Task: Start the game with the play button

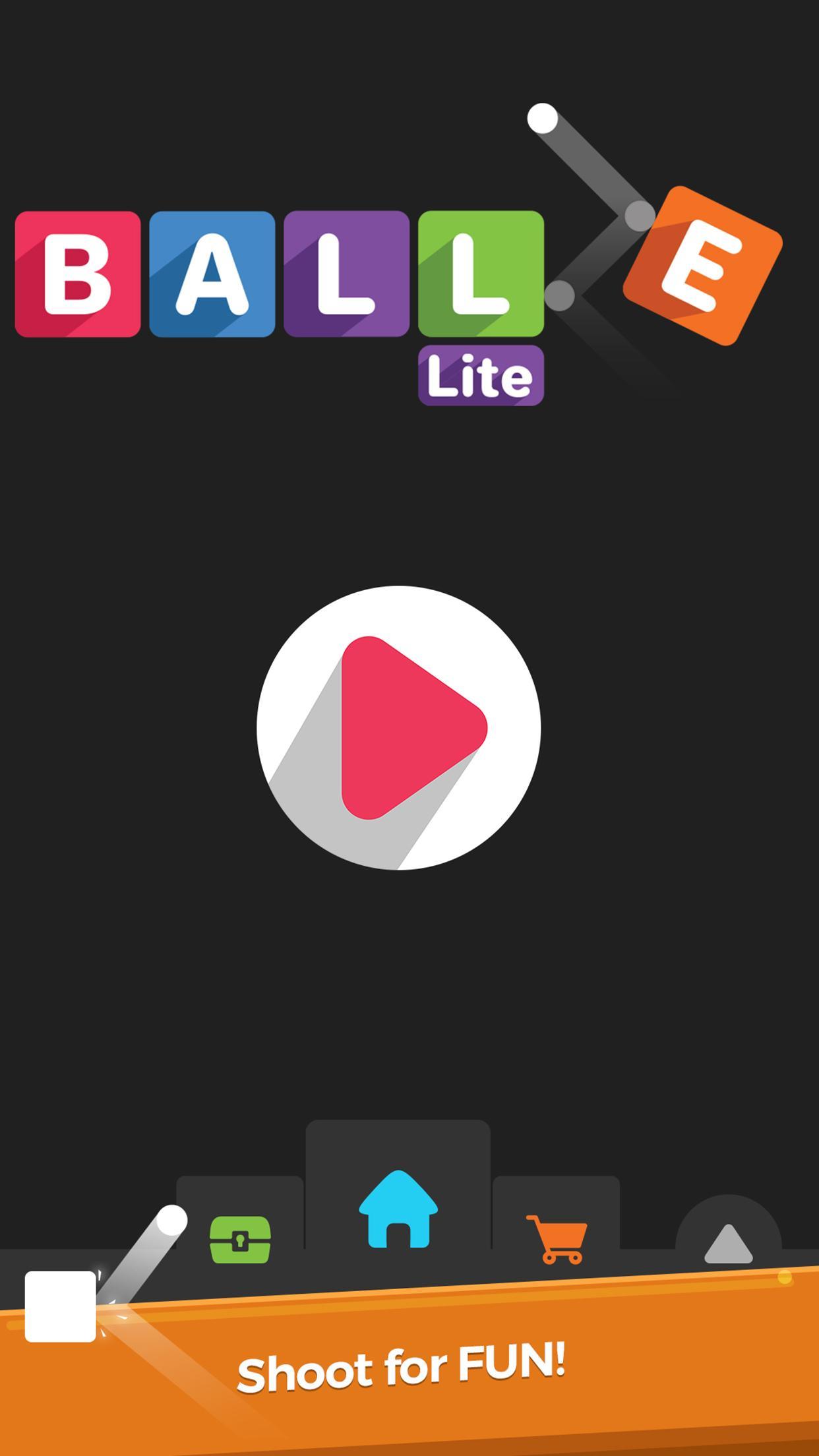Action: pyautogui.click(x=398, y=727)
